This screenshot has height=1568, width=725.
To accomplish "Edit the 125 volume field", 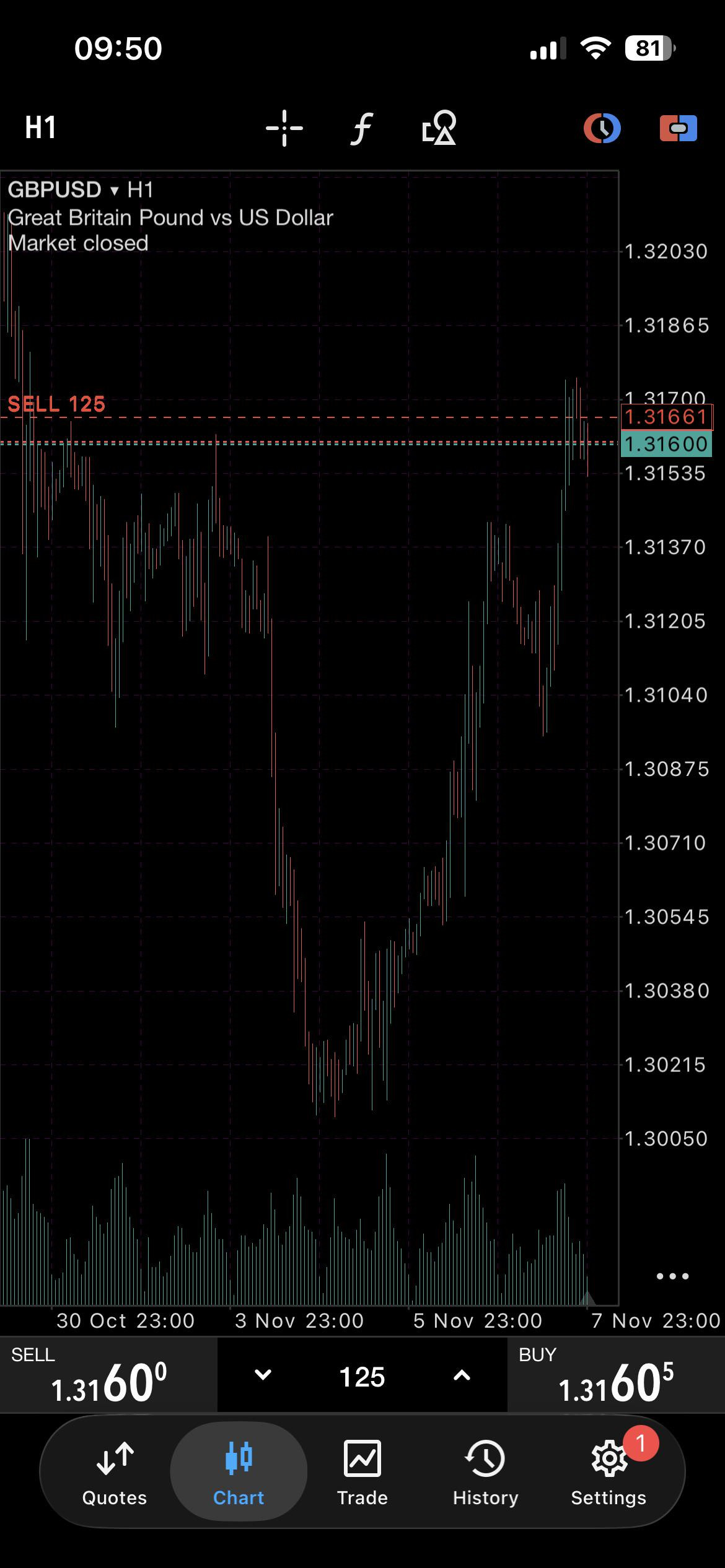I will 362,1377.
